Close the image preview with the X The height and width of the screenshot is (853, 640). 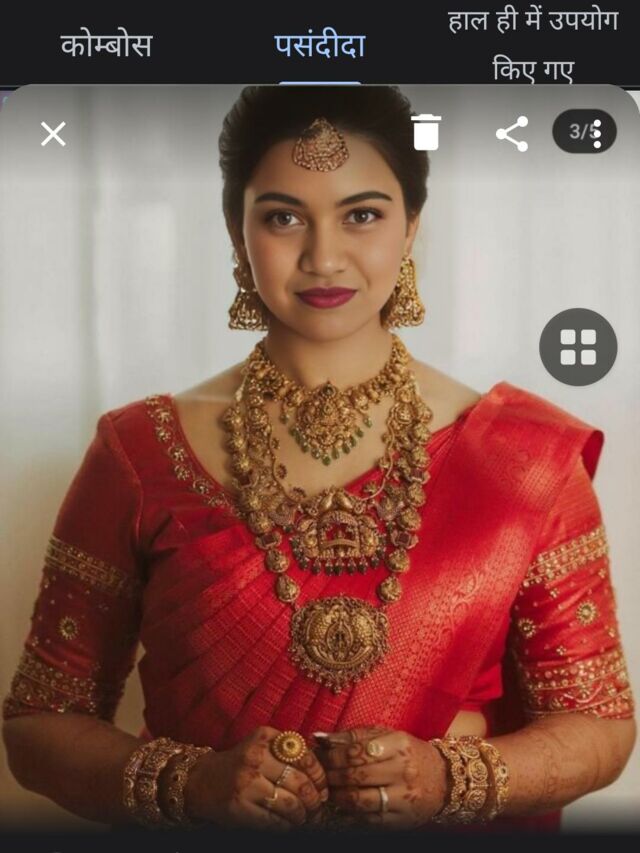(x=53, y=134)
